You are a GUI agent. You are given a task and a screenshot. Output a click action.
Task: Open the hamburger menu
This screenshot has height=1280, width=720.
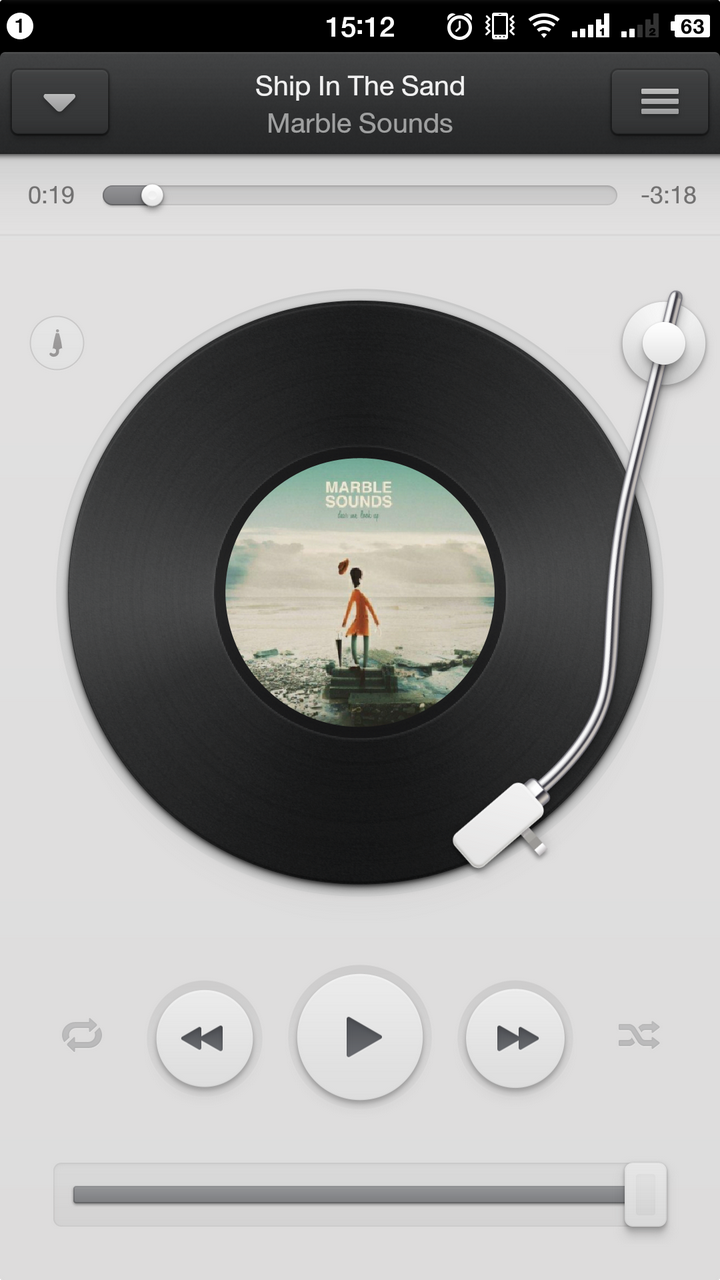coord(659,102)
